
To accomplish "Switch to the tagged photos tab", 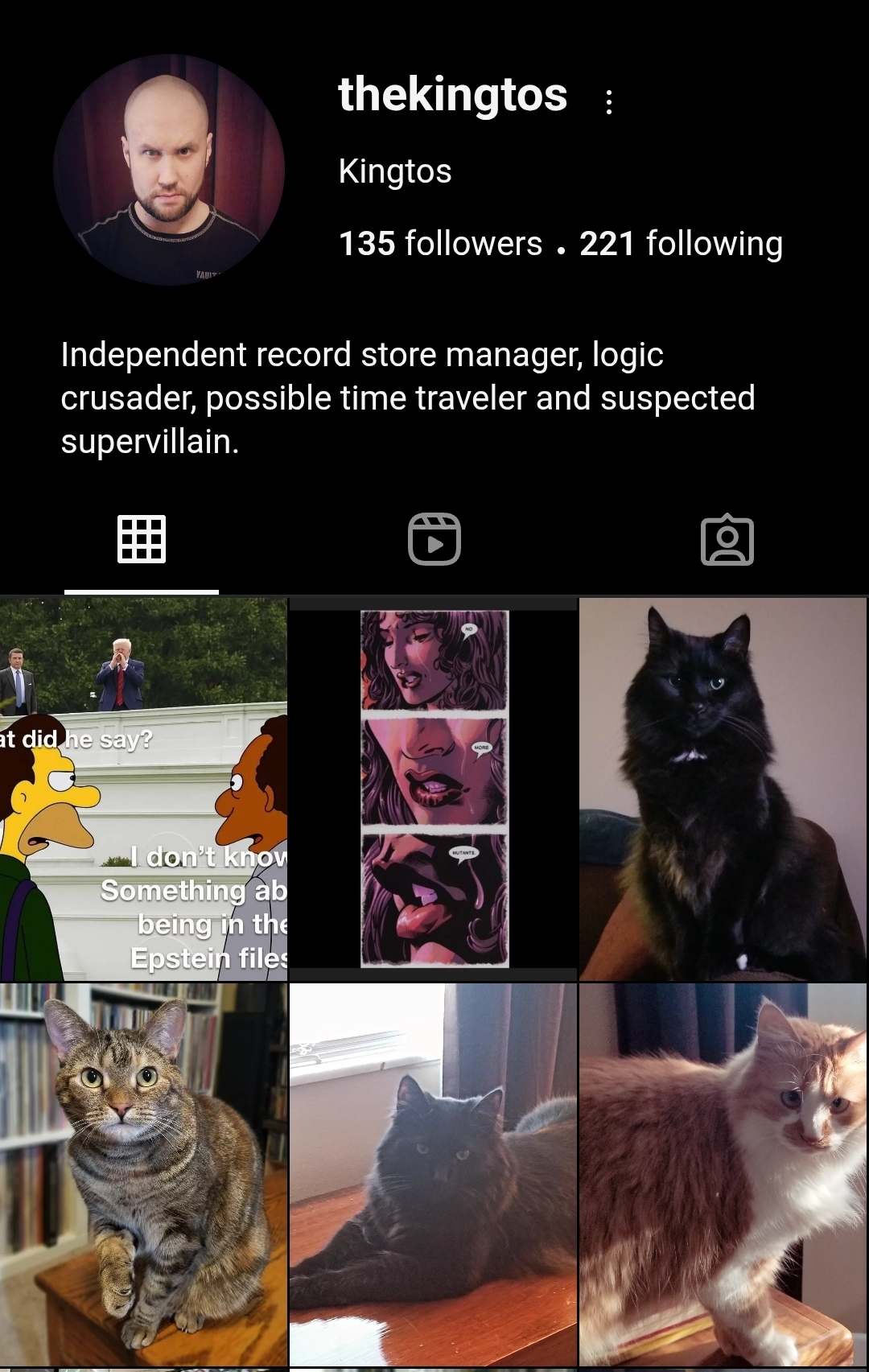I will 727,539.
